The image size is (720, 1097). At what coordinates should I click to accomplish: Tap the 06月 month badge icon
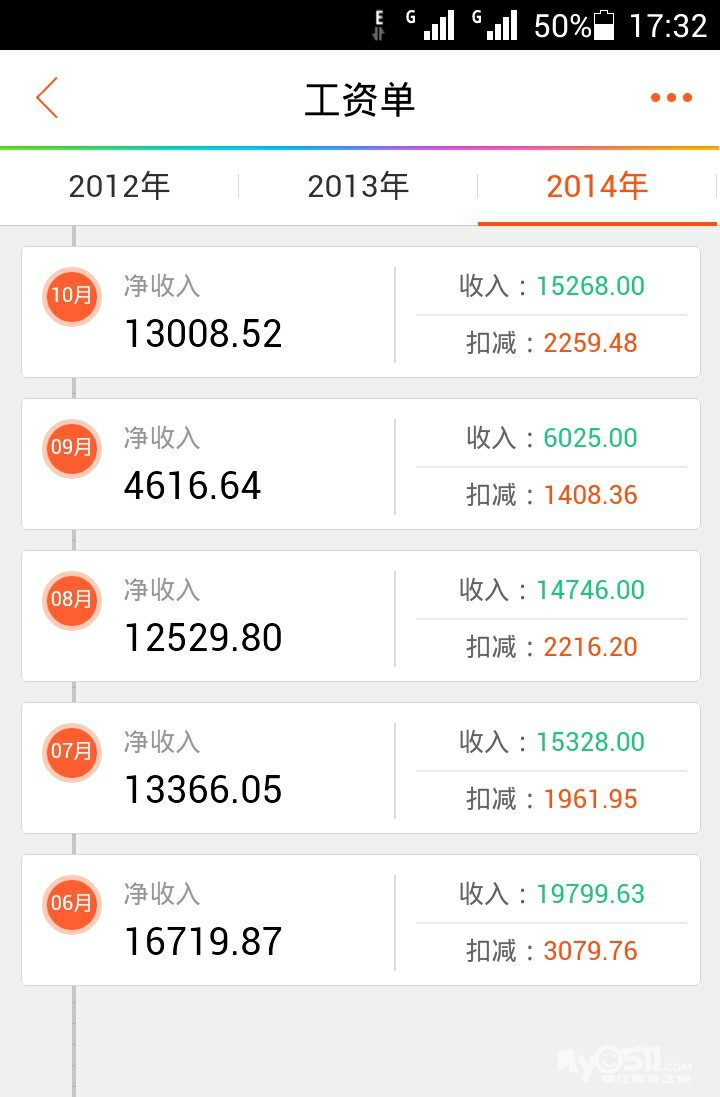coord(71,904)
